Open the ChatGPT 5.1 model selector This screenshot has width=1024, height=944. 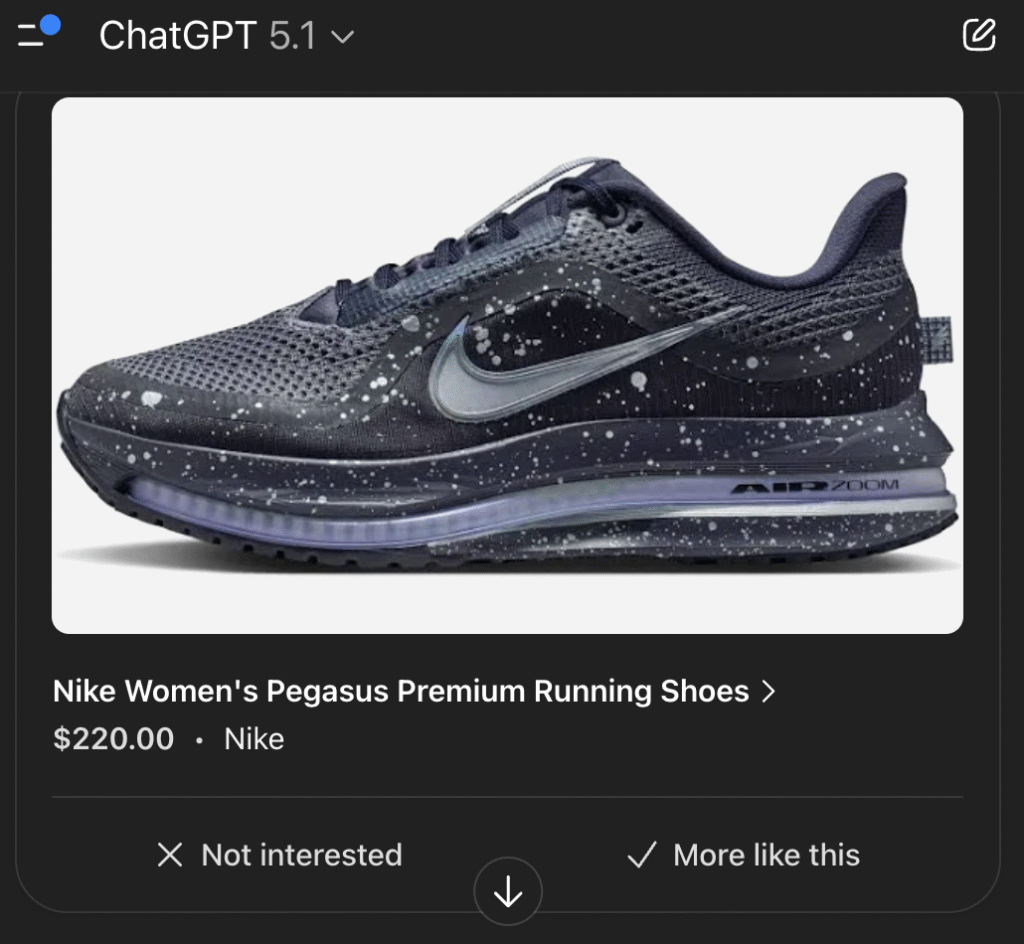(x=226, y=37)
